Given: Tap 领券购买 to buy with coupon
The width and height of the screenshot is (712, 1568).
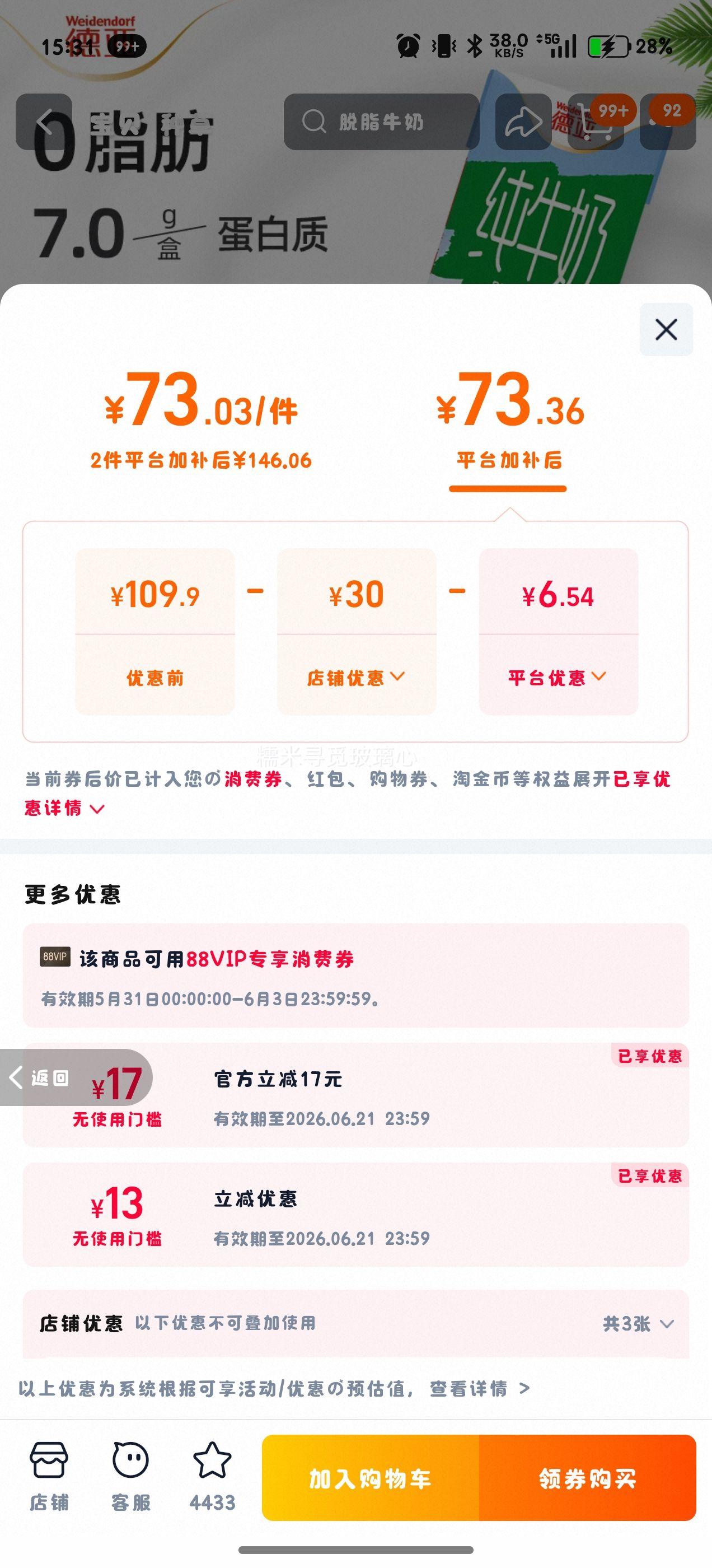Looking at the screenshot, I should 587,1478.
